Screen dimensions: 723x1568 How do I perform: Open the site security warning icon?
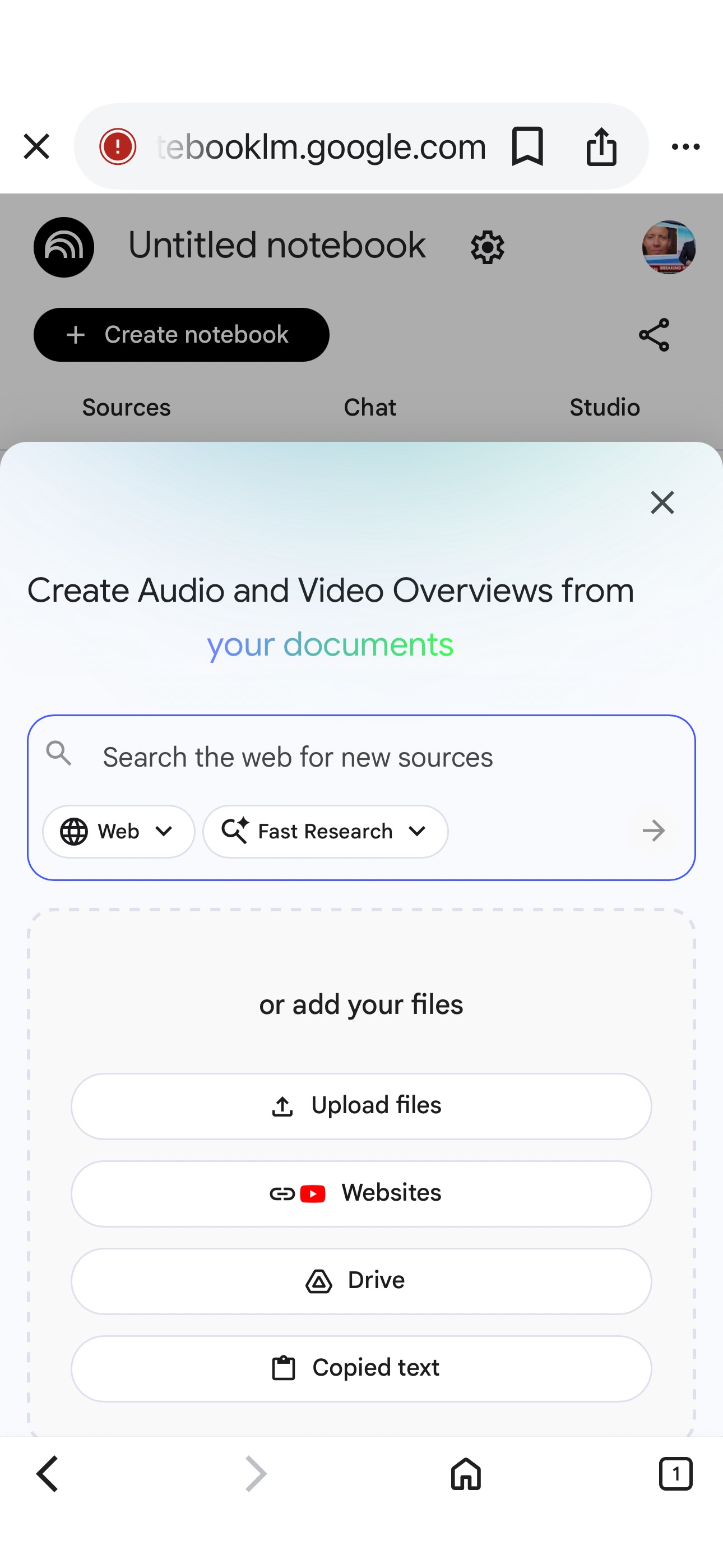pyautogui.click(x=118, y=147)
